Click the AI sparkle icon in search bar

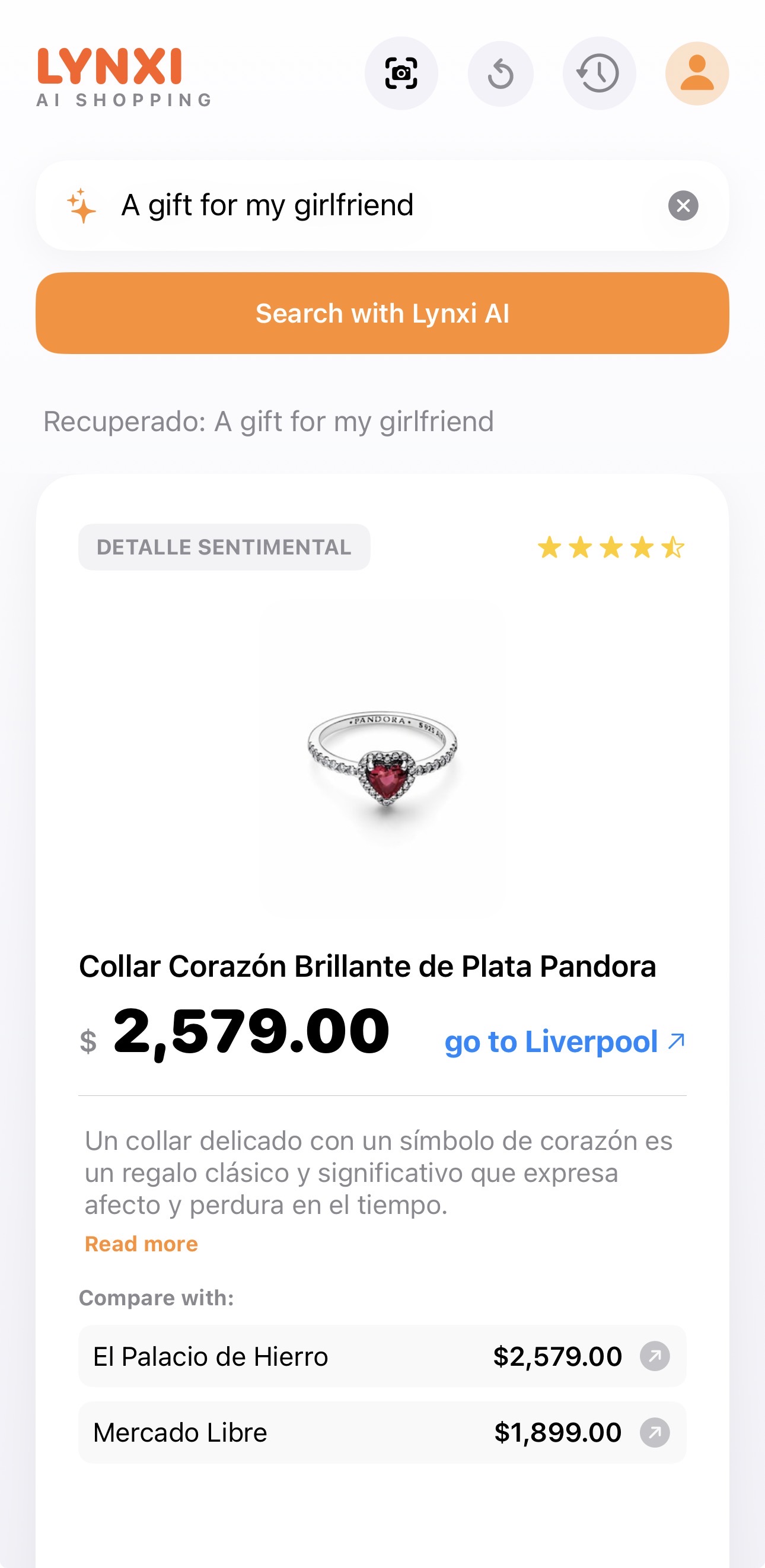point(81,205)
